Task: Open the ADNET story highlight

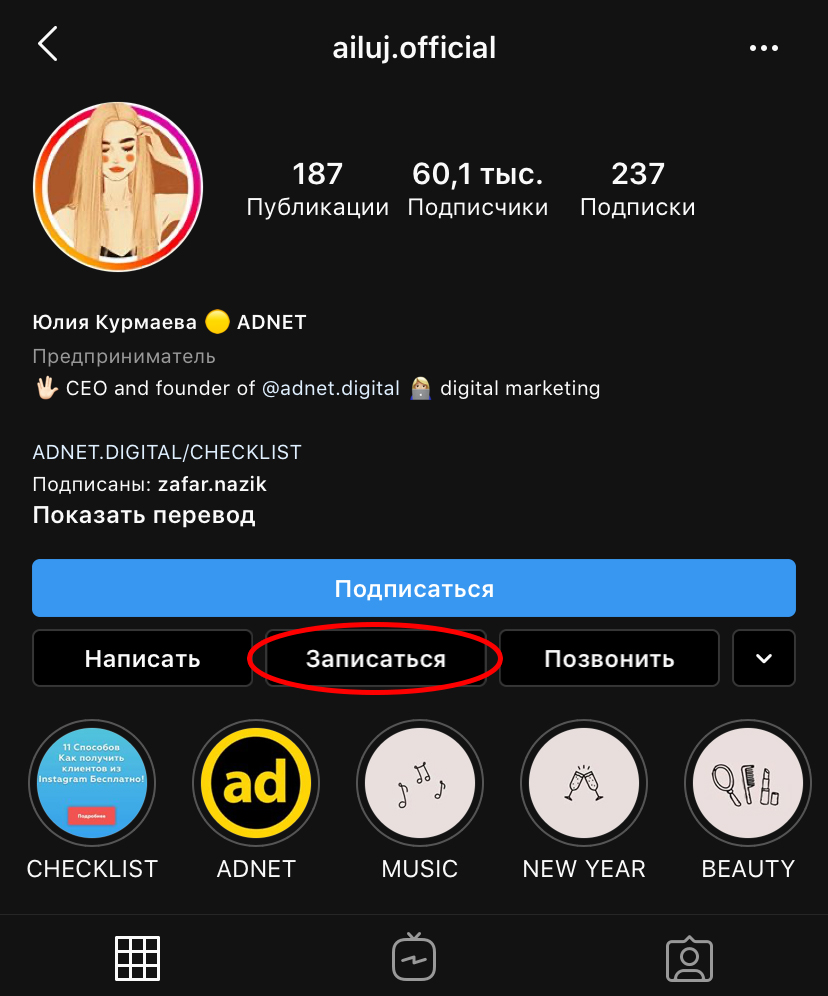Action: 256,783
